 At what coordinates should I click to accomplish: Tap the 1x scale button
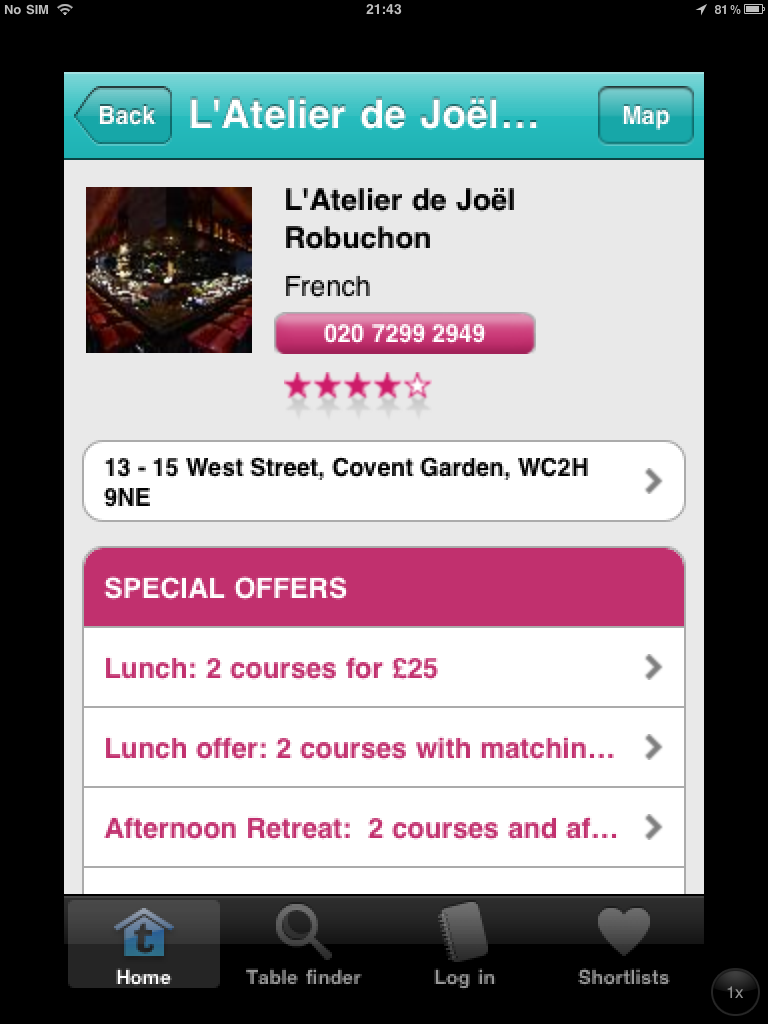(x=735, y=993)
